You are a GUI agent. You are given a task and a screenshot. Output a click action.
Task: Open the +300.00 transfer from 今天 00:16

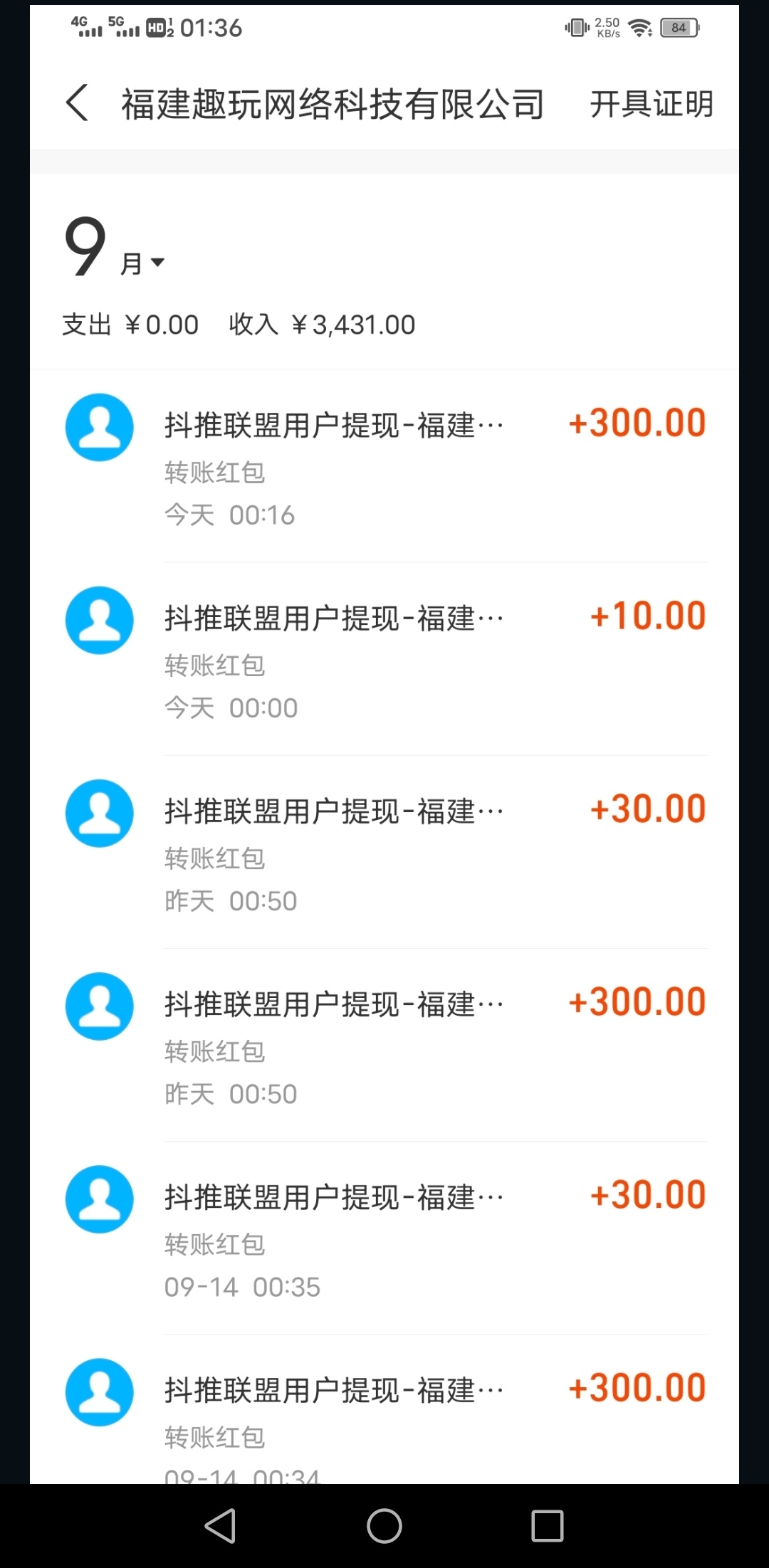[384, 466]
